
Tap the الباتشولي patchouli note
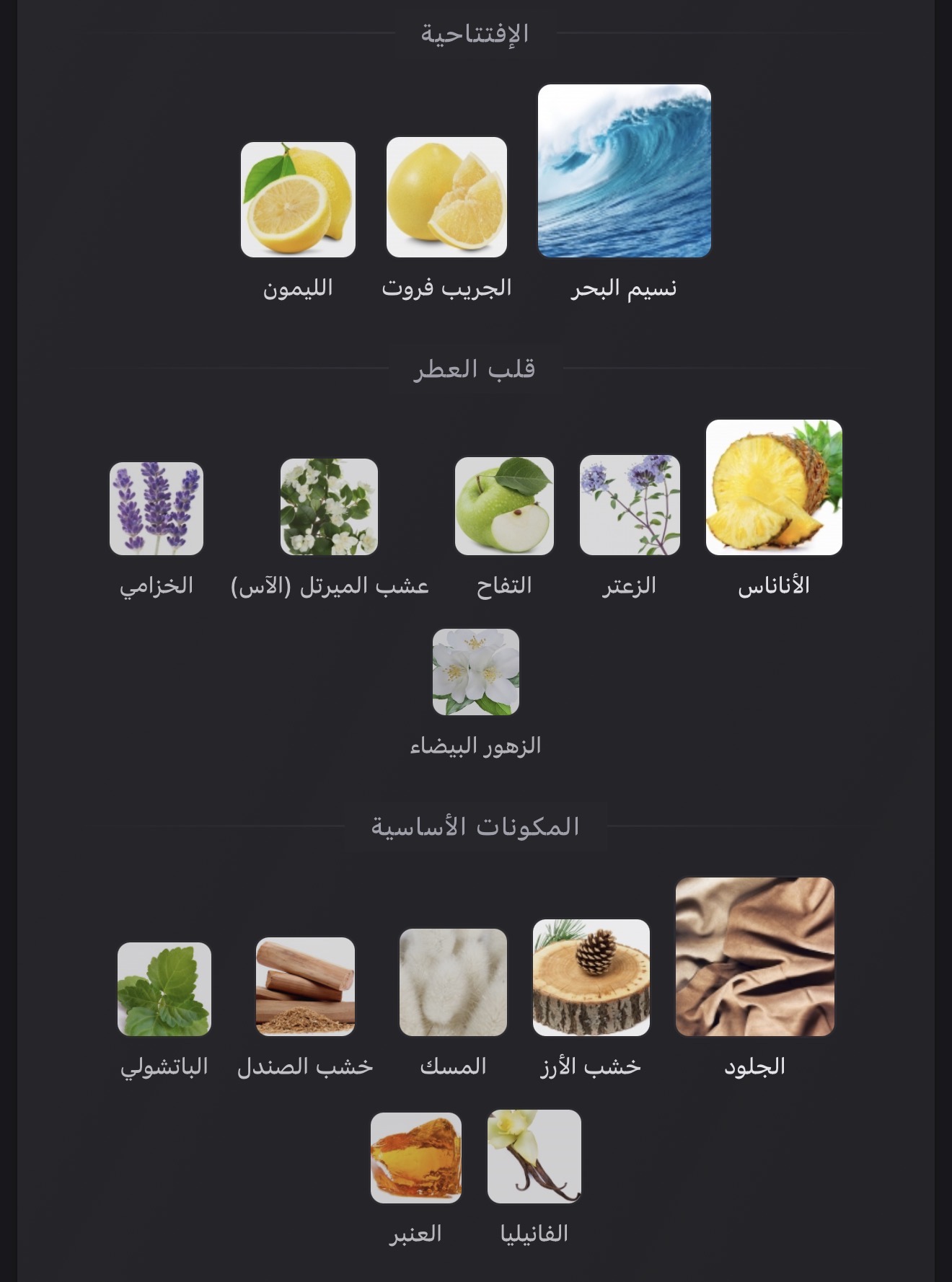point(164,989)
